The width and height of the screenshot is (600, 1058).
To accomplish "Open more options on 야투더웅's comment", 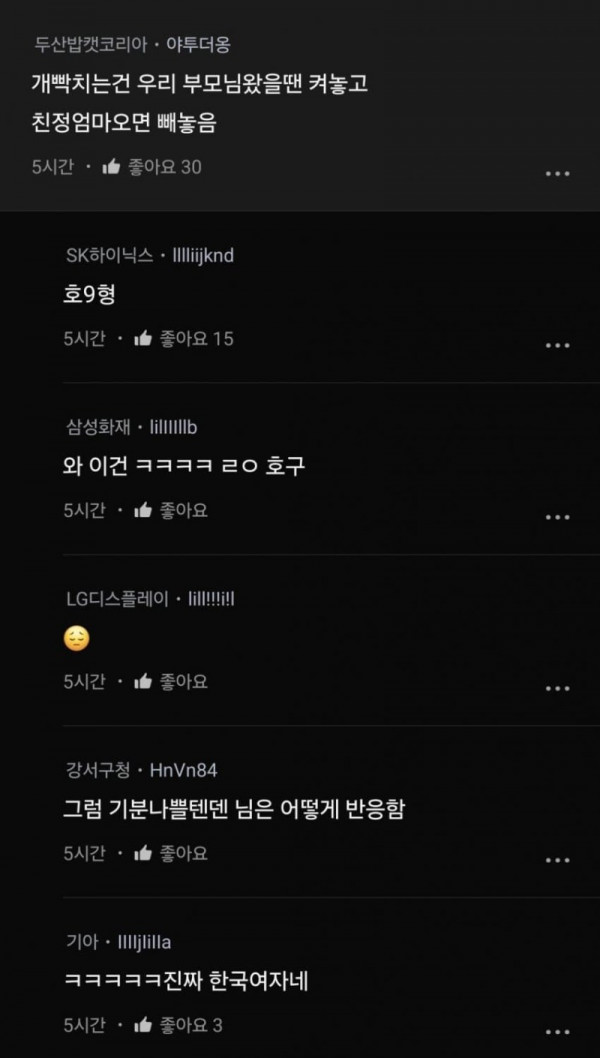I will click(557, 174).
